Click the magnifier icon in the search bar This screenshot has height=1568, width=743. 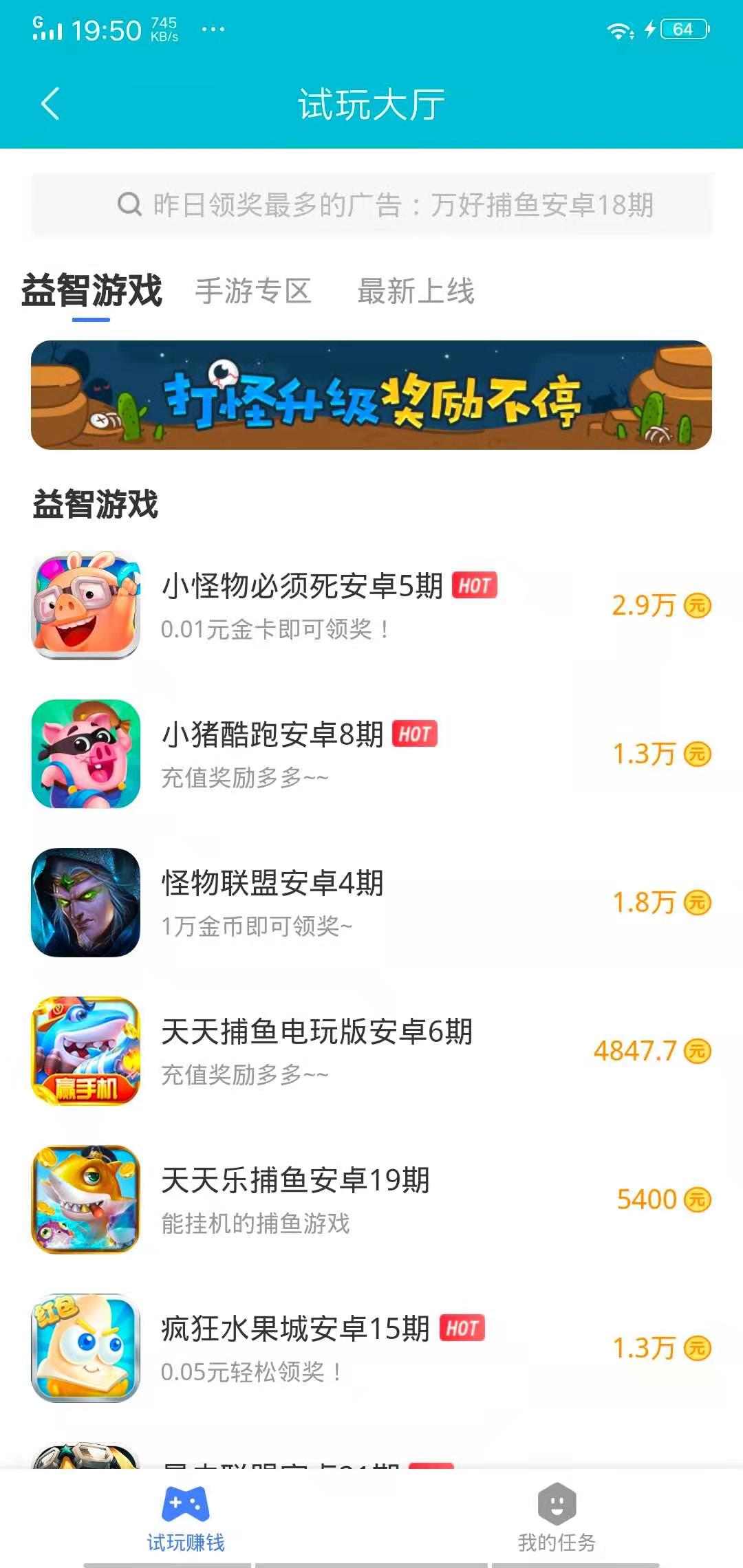(x=131, y=203)
